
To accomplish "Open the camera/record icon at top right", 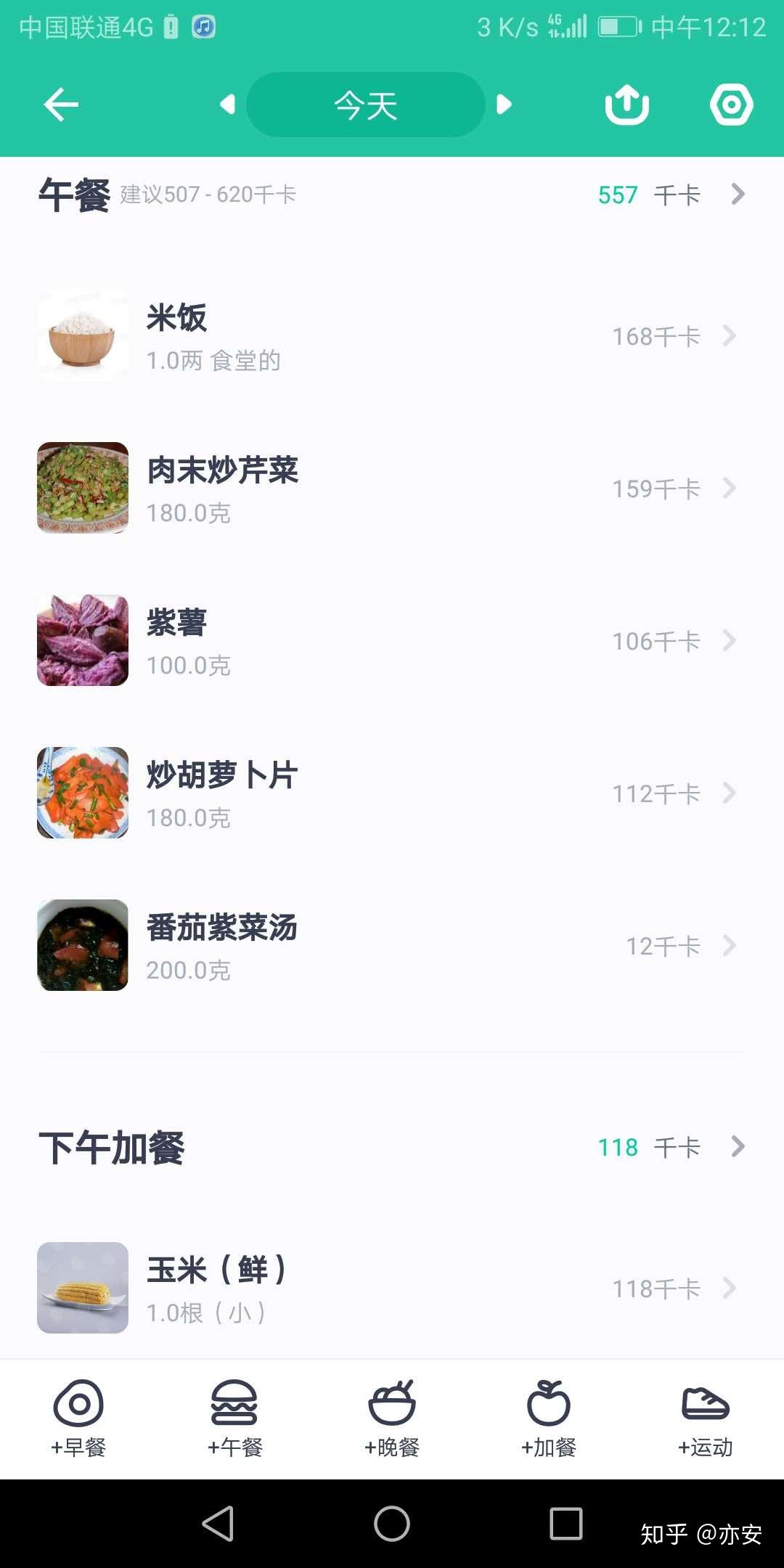I will [x=731, y=104].
